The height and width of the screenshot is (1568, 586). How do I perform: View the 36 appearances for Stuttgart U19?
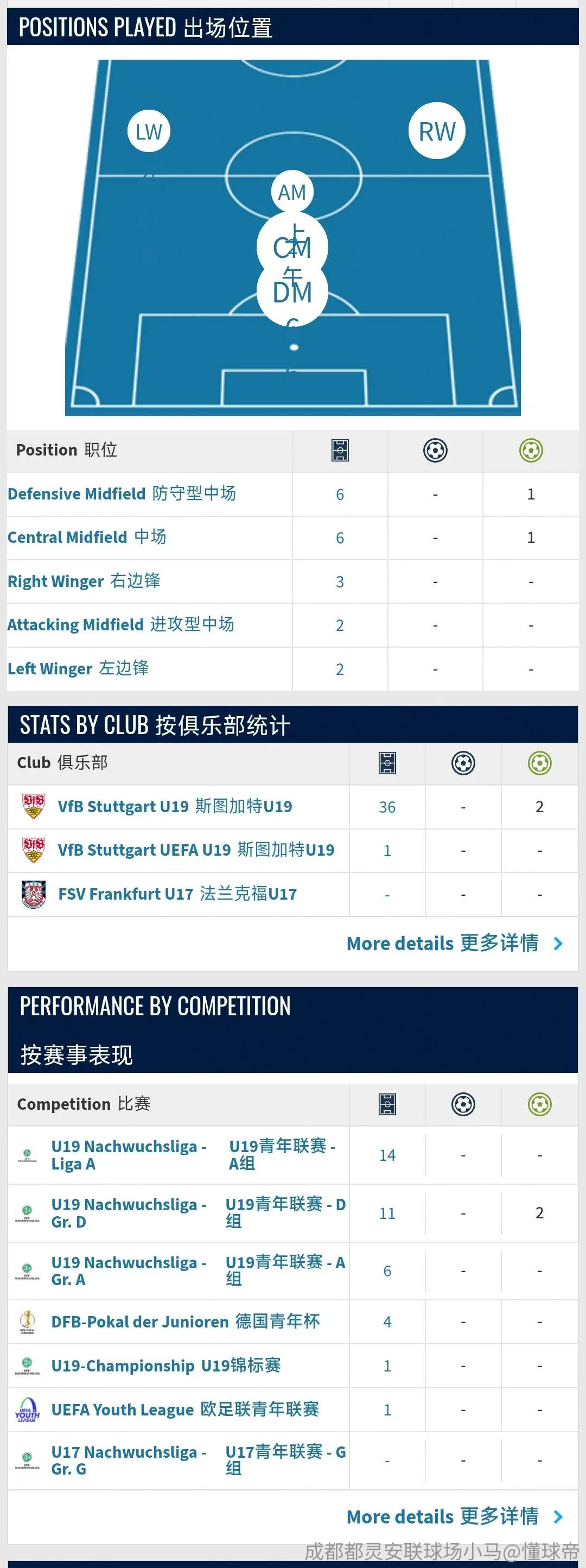click(x=387, y=807)
